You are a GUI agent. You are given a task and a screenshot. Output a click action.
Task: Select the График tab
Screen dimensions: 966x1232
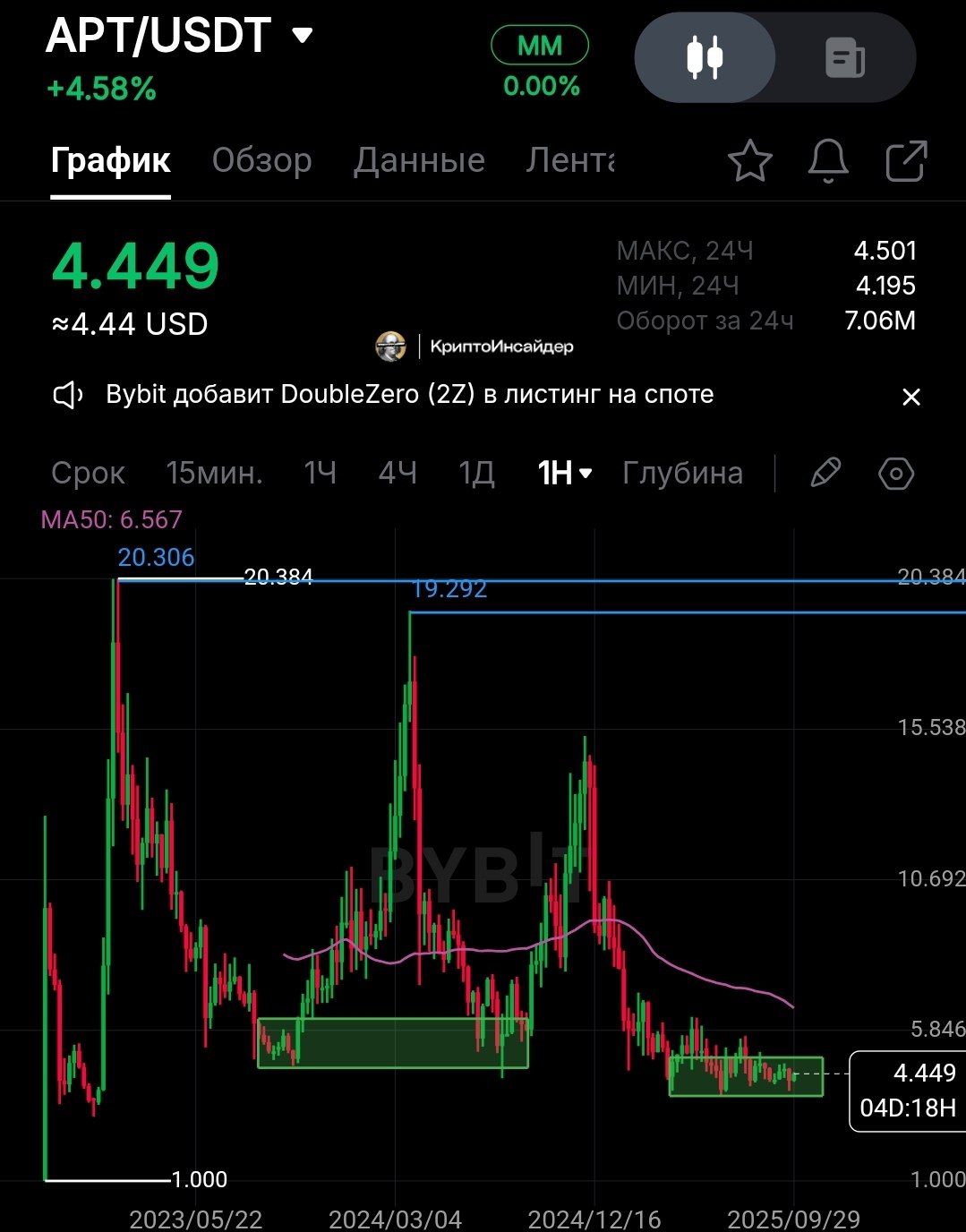110,160
